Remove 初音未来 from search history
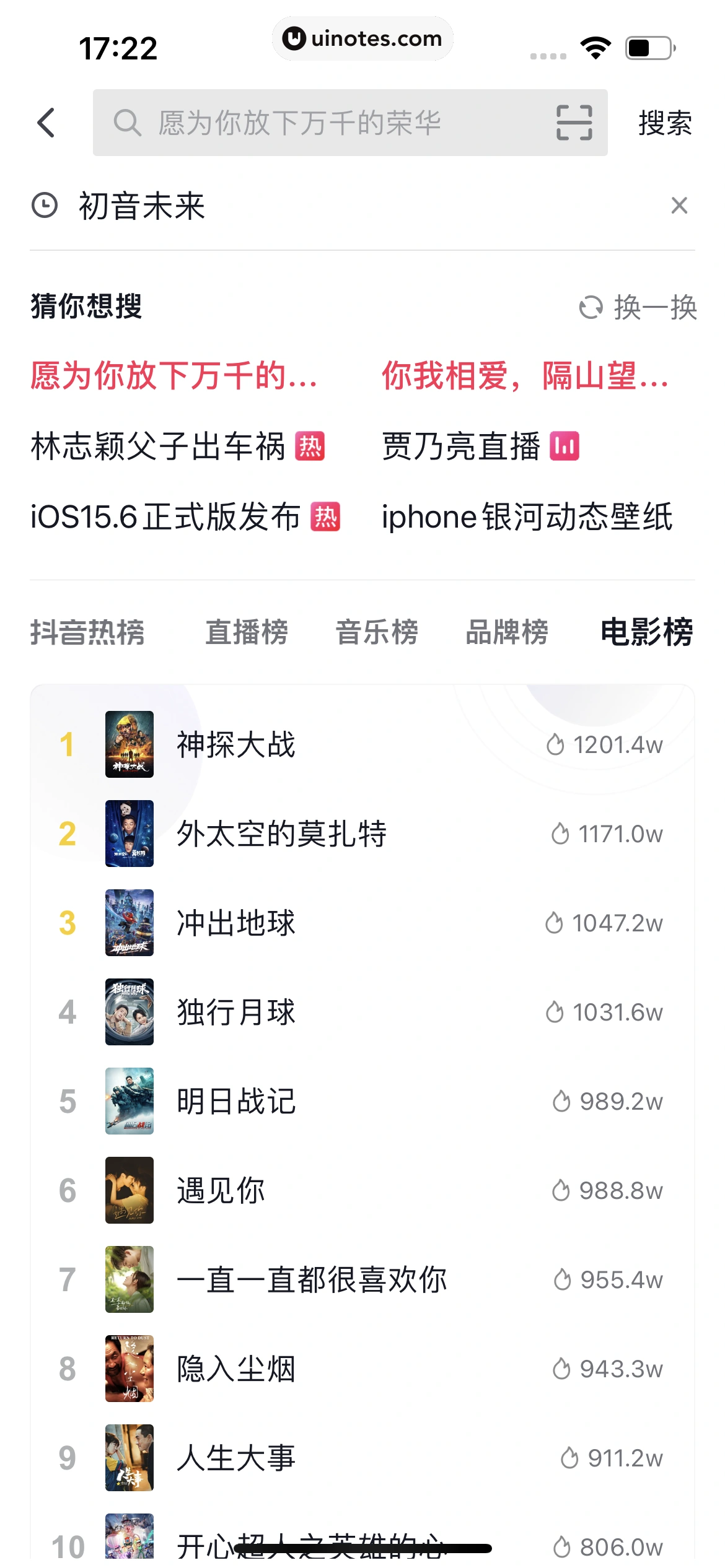This screenshot has width=725, height=1568. [x=679, y=205]
